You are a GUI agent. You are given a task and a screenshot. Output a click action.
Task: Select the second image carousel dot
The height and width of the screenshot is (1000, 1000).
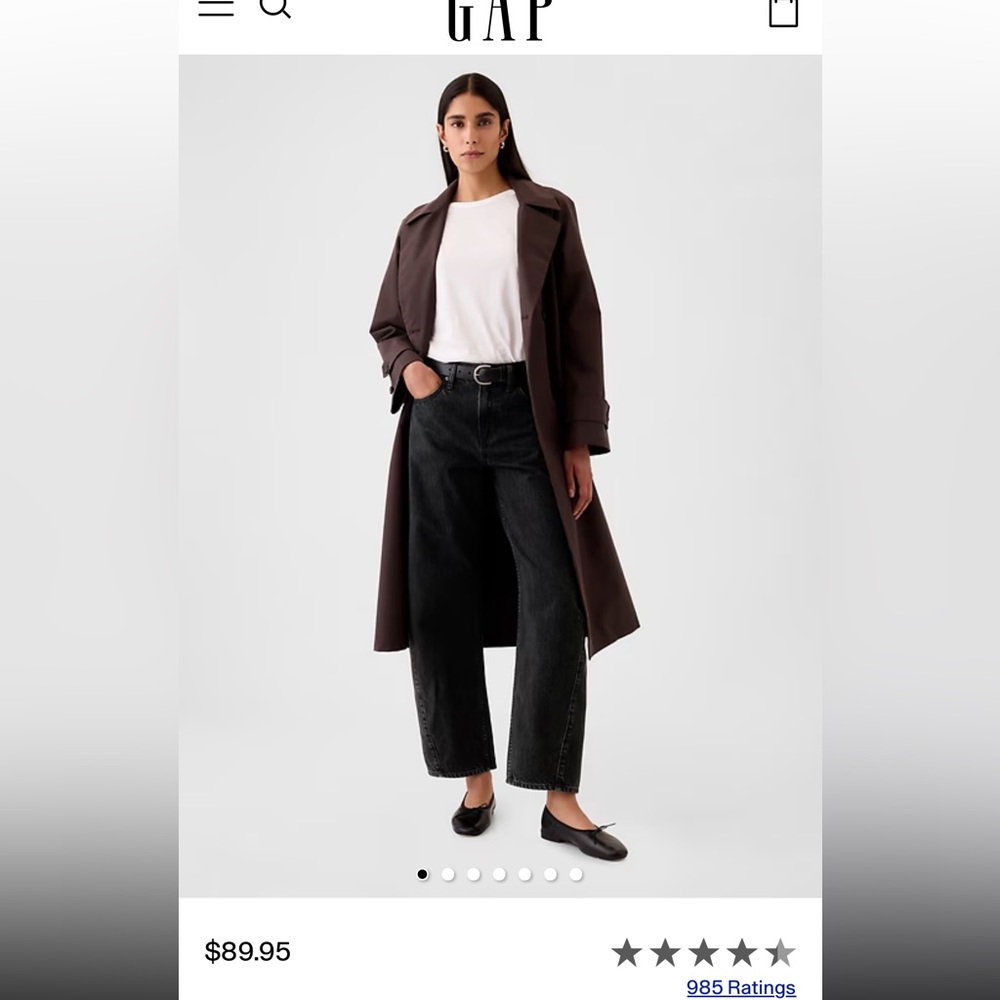coord(448,874)
